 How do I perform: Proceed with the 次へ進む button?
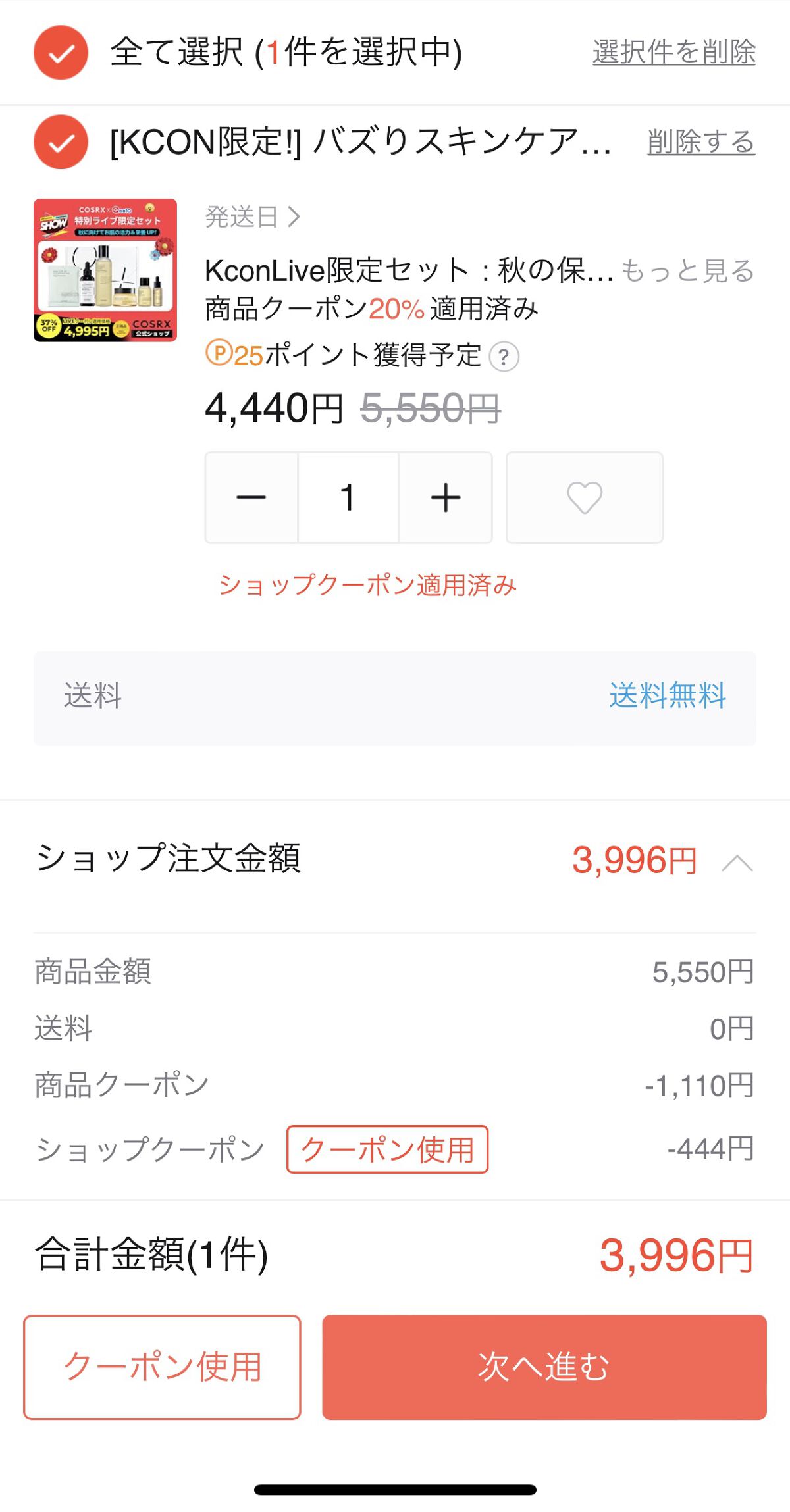pyautogui.click(x=544, y=1367)
